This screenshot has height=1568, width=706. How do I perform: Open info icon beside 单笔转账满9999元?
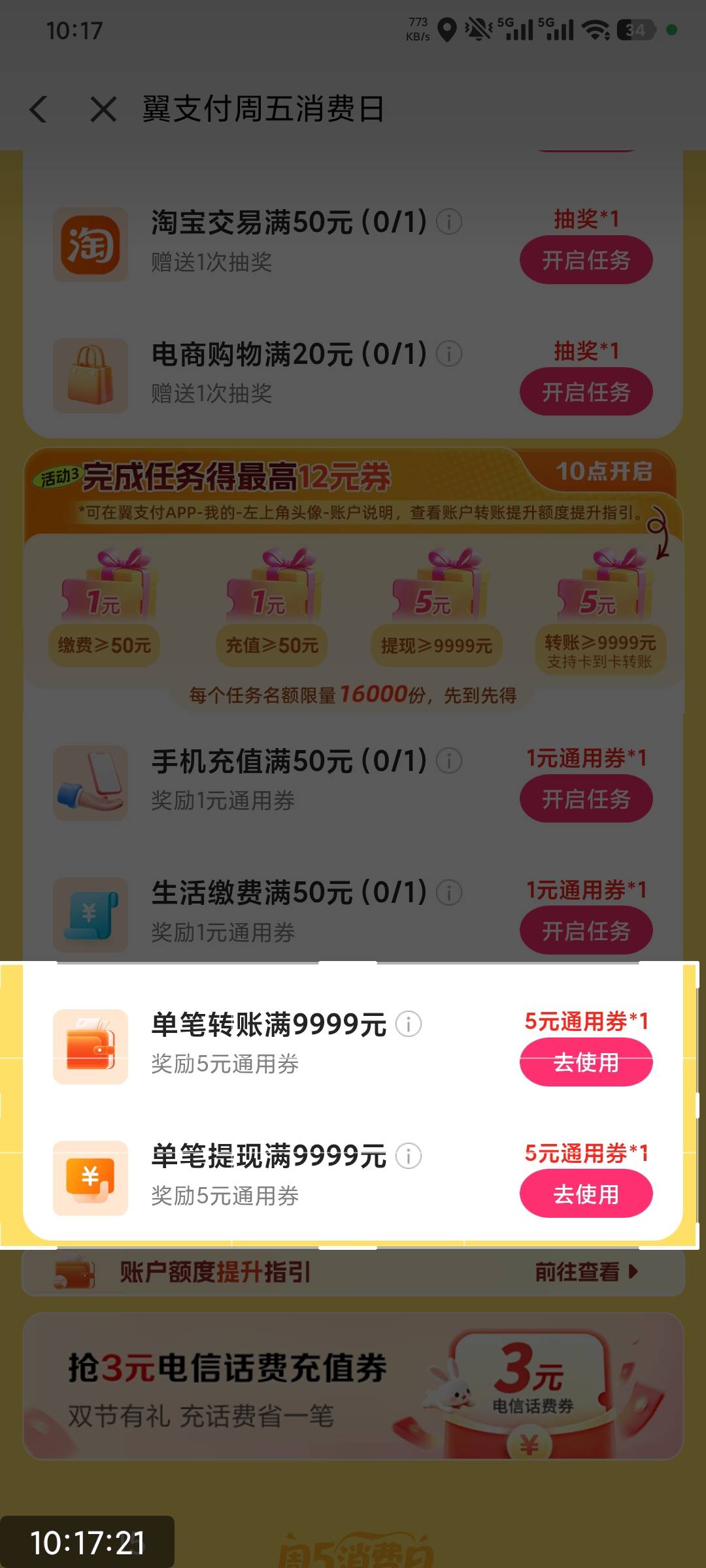tap(409, 1024)
